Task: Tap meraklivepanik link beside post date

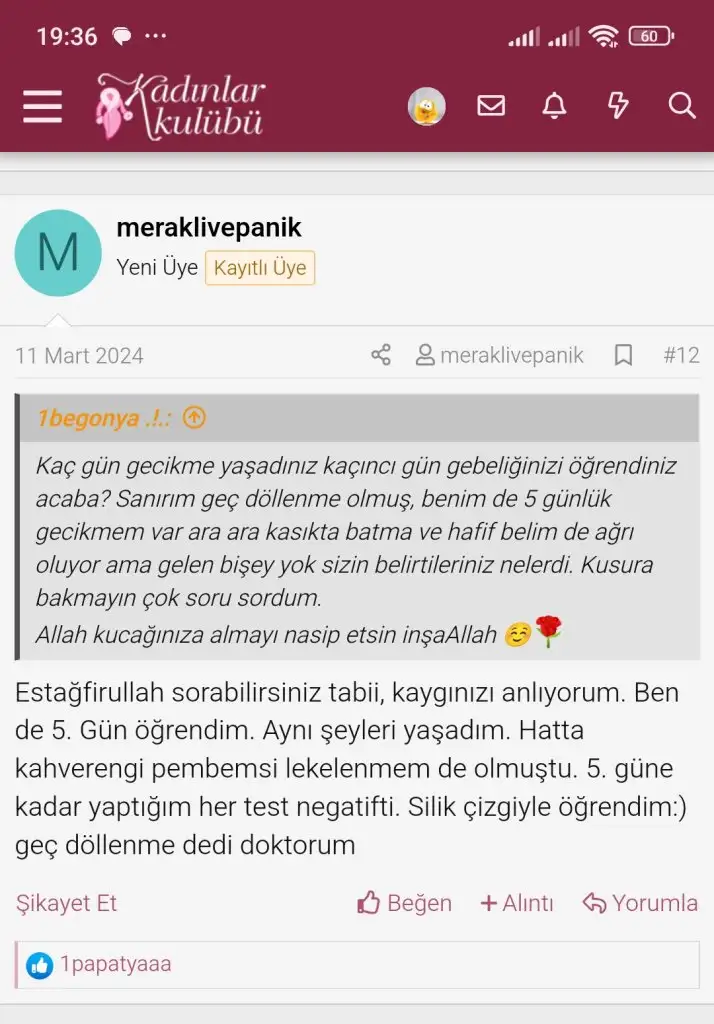Action: point(500,355)
